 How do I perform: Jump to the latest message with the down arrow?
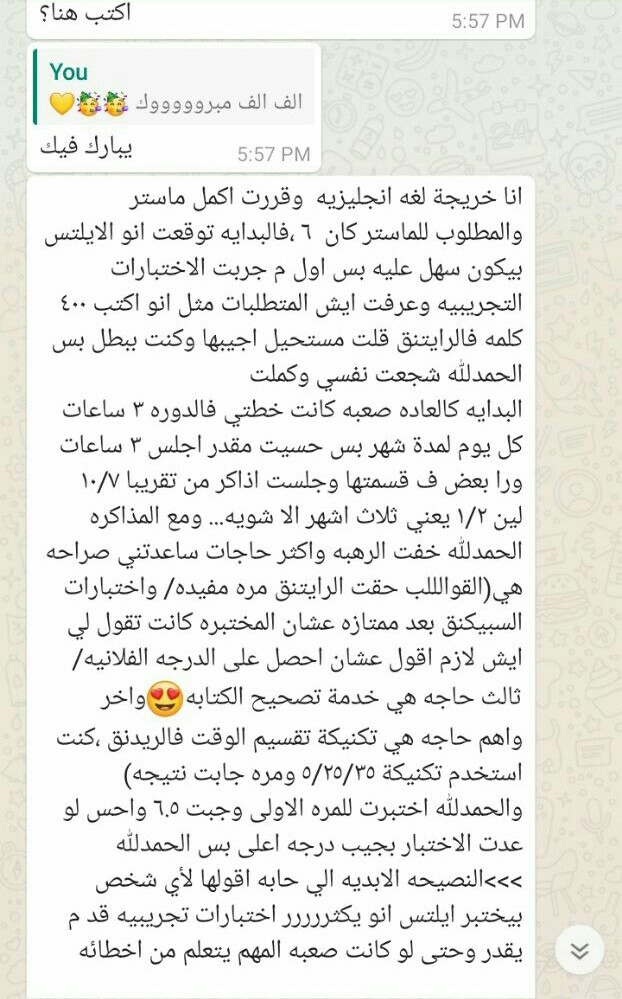point(579,950)
